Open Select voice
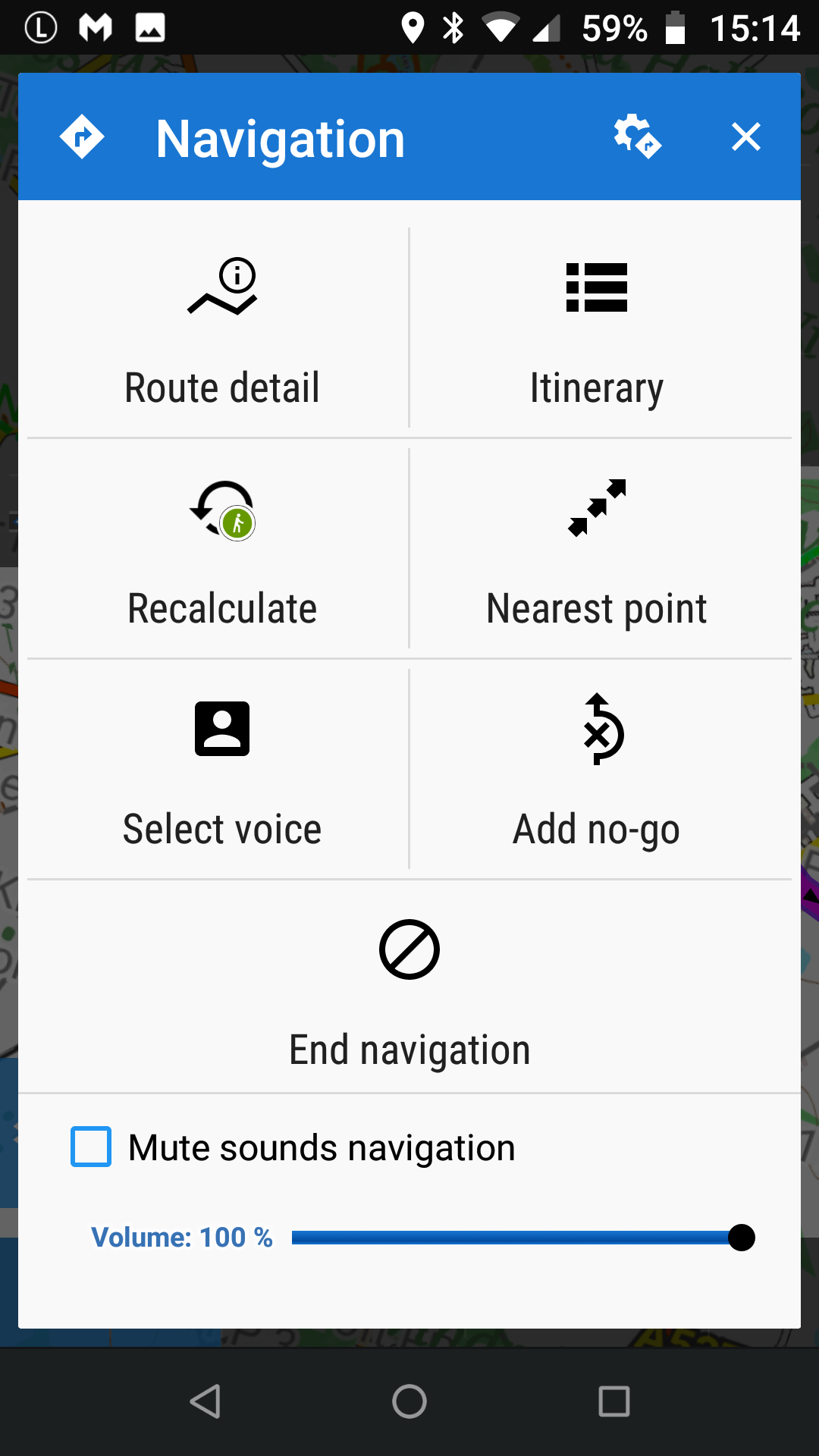Viewport: 819px width, 1456px height. [x=221, y=770]
